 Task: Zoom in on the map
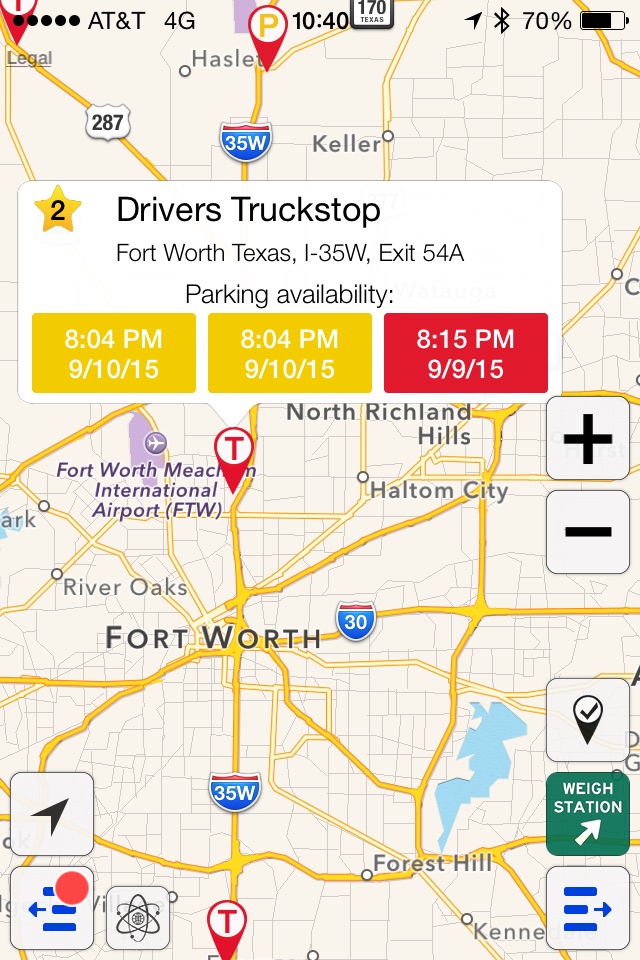pyautogui.click(x=588, y=438)
